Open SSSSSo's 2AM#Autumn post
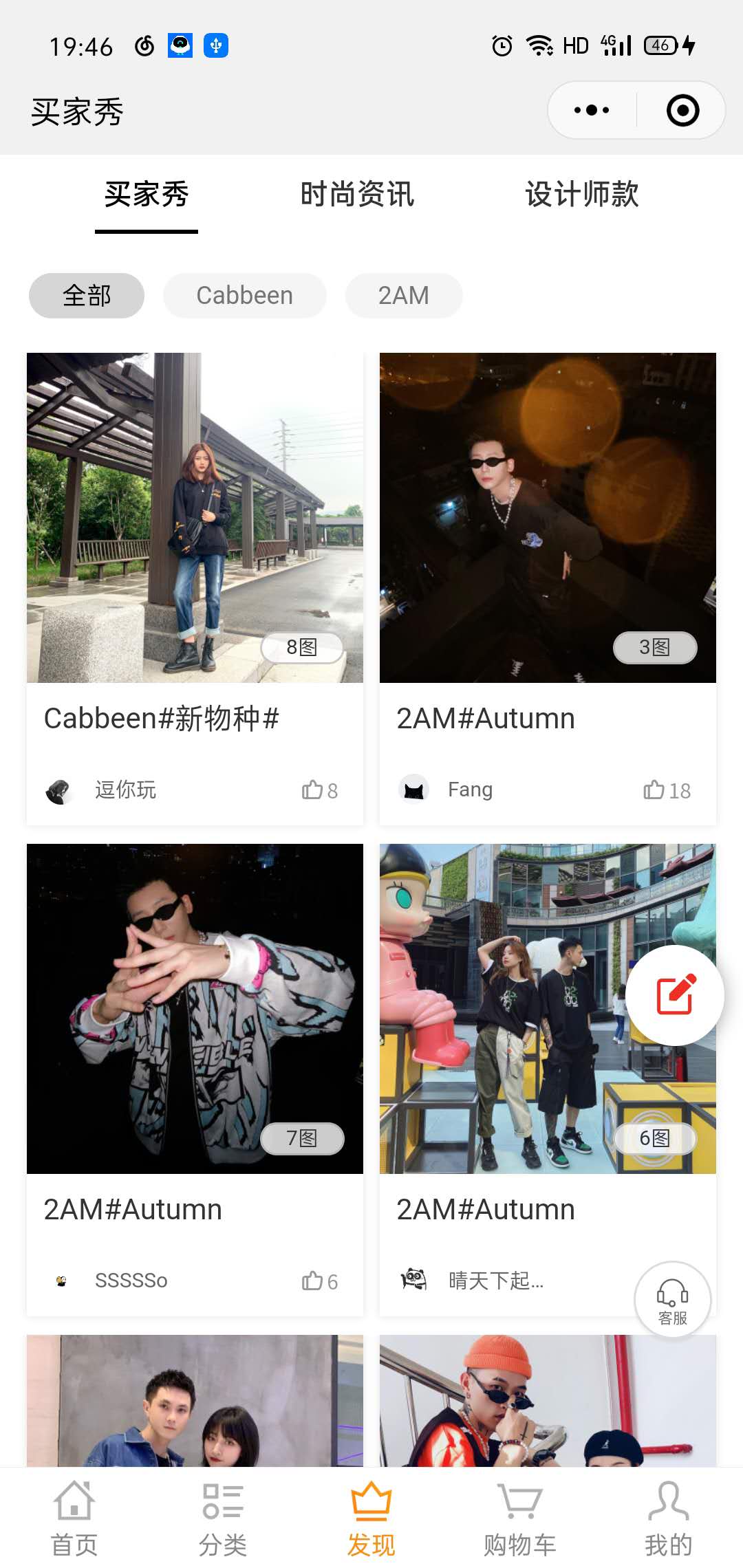Viewport: 743px width, 1568px height. pyautogui.click(x=195, y=1008)
